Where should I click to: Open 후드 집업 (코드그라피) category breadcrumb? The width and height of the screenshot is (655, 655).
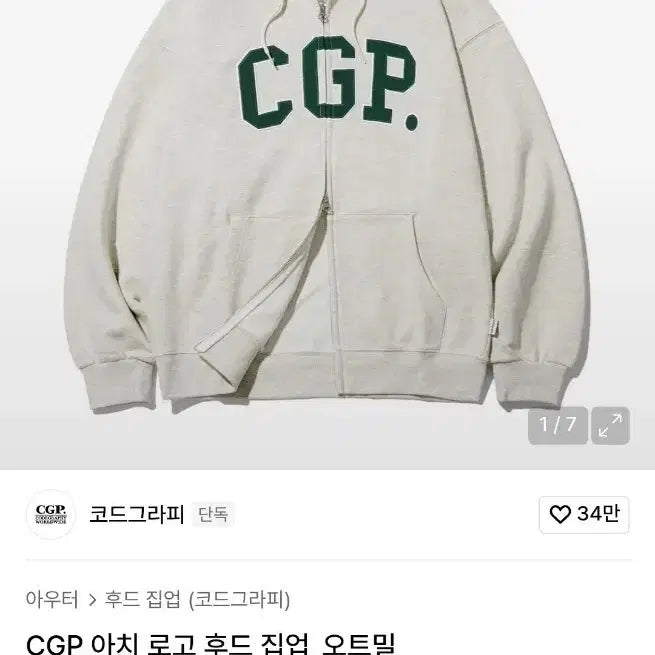click(x=197, y=600)
